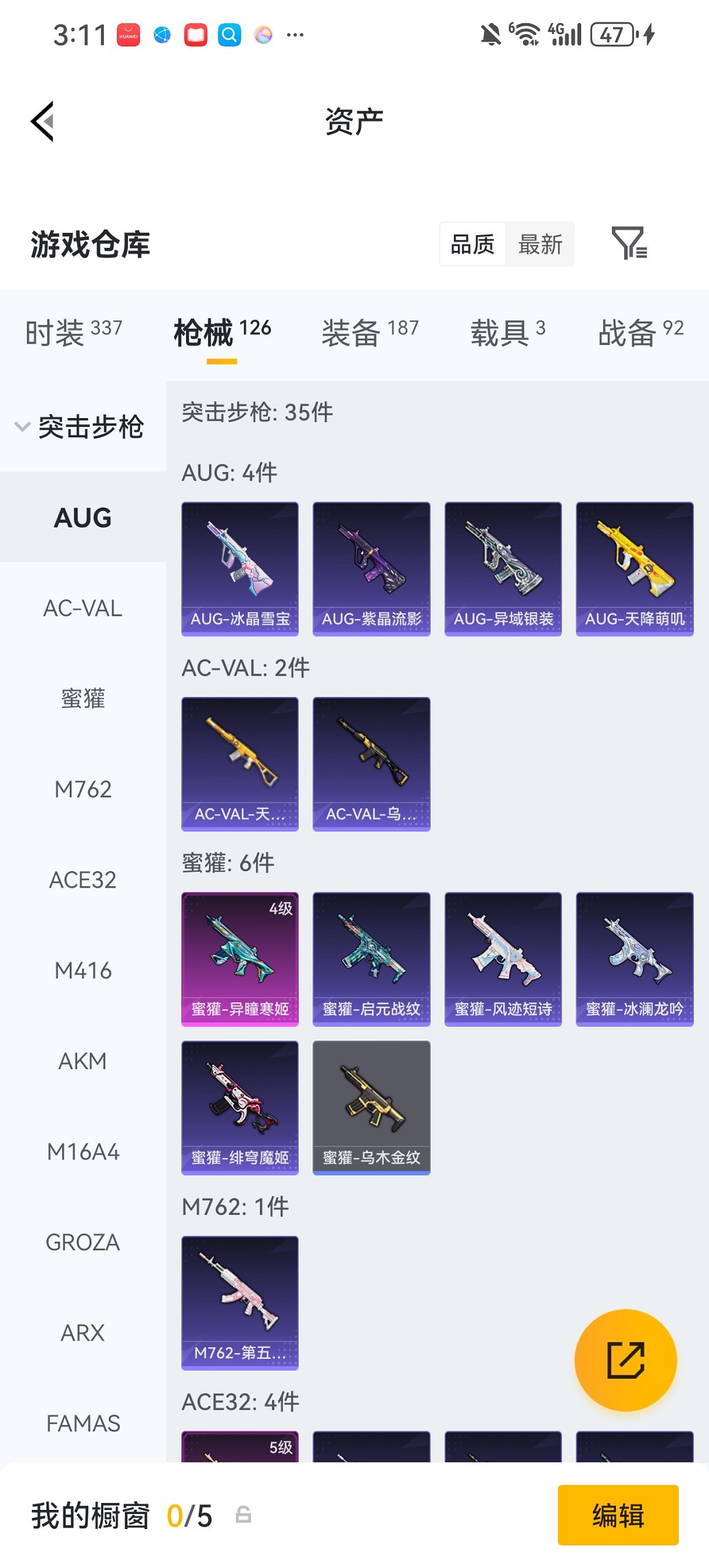
Task: Jump to M416 in the side list
Action: (x=83, y=970)
